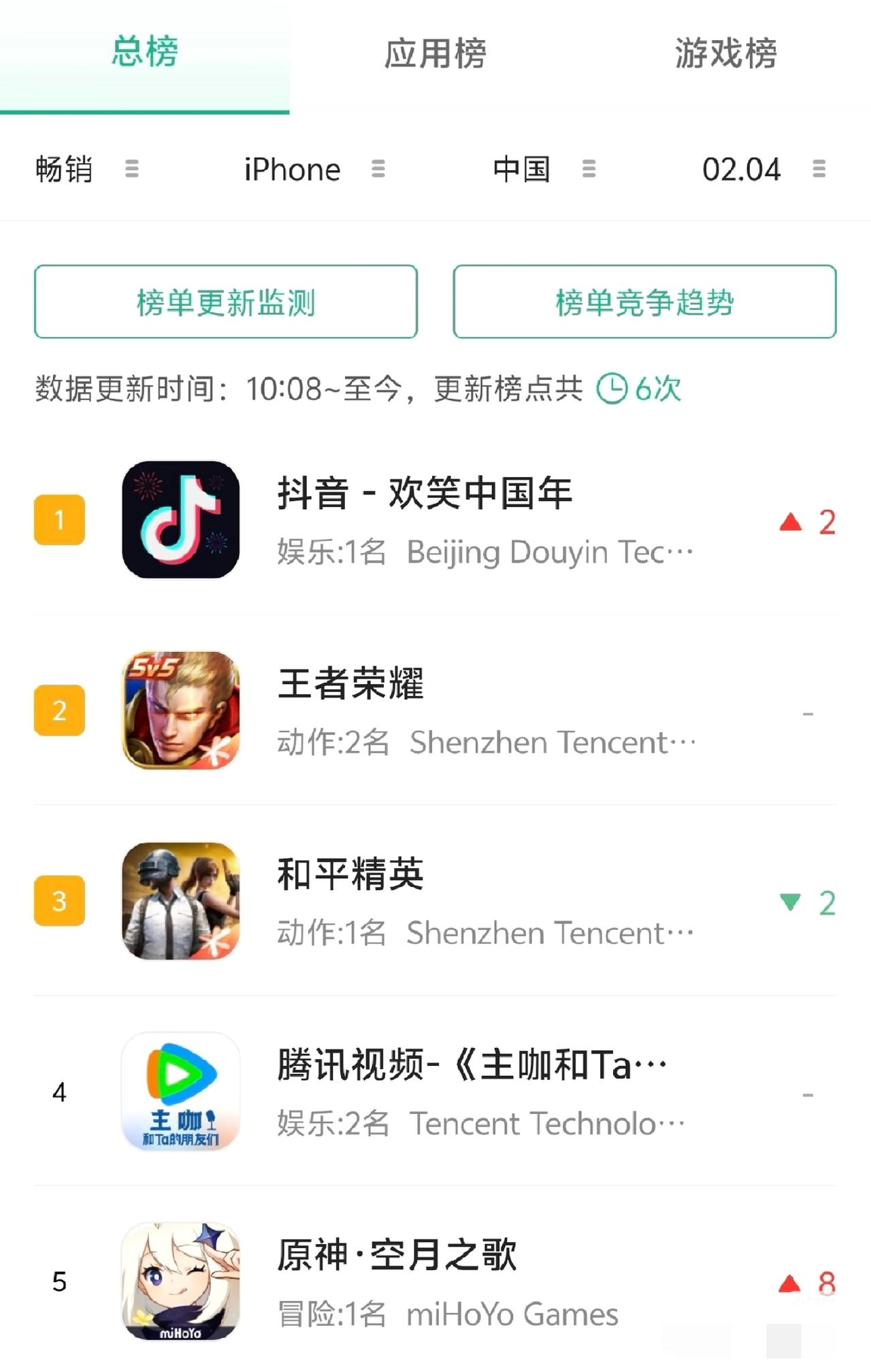Open the Douyin app detail page icon
The image size is (871, 1372).
click(180, 519)
